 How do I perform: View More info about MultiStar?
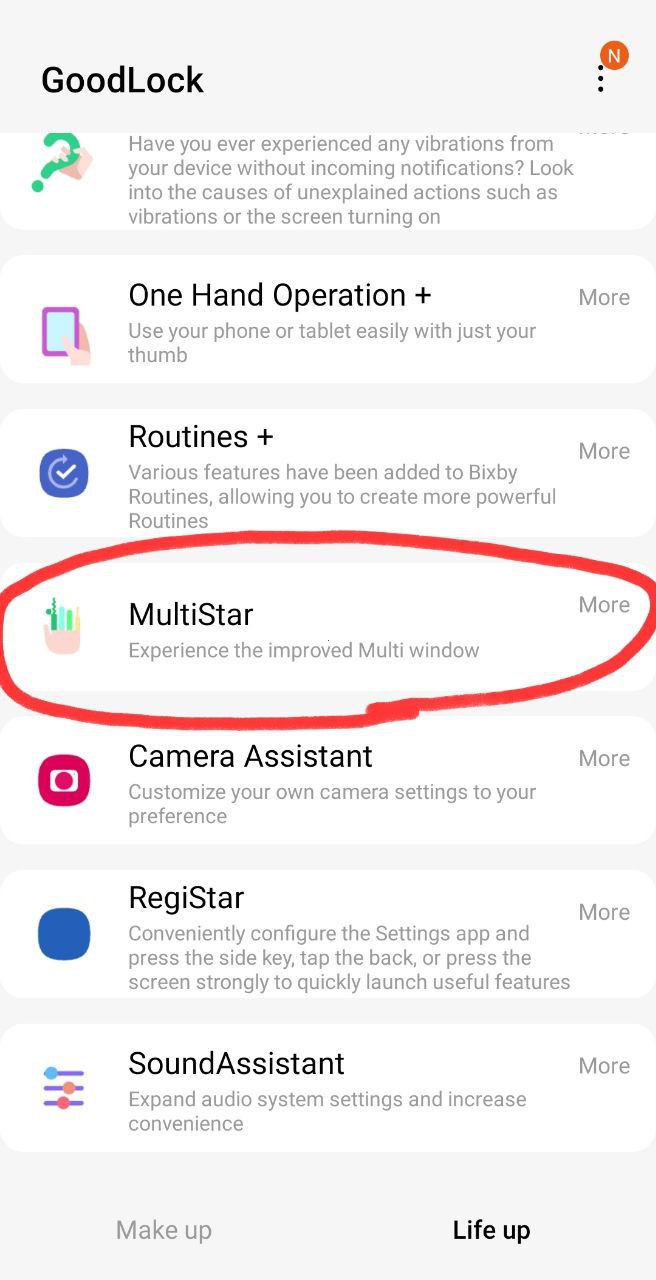pyautogui.click(x=604, y=605)
